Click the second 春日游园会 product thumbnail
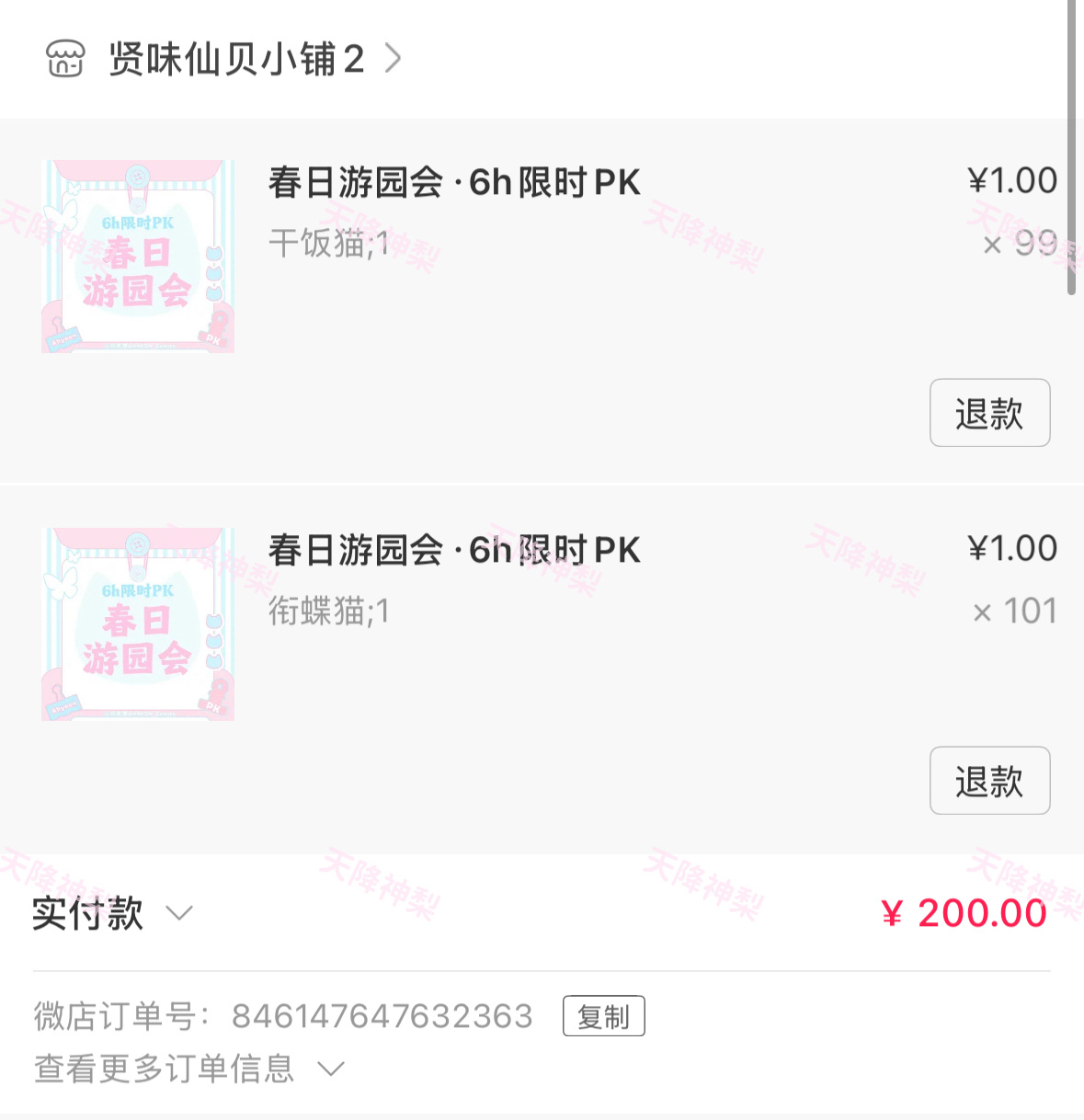The width and height of the screenshot is (1084, 1120). [136, 622]
